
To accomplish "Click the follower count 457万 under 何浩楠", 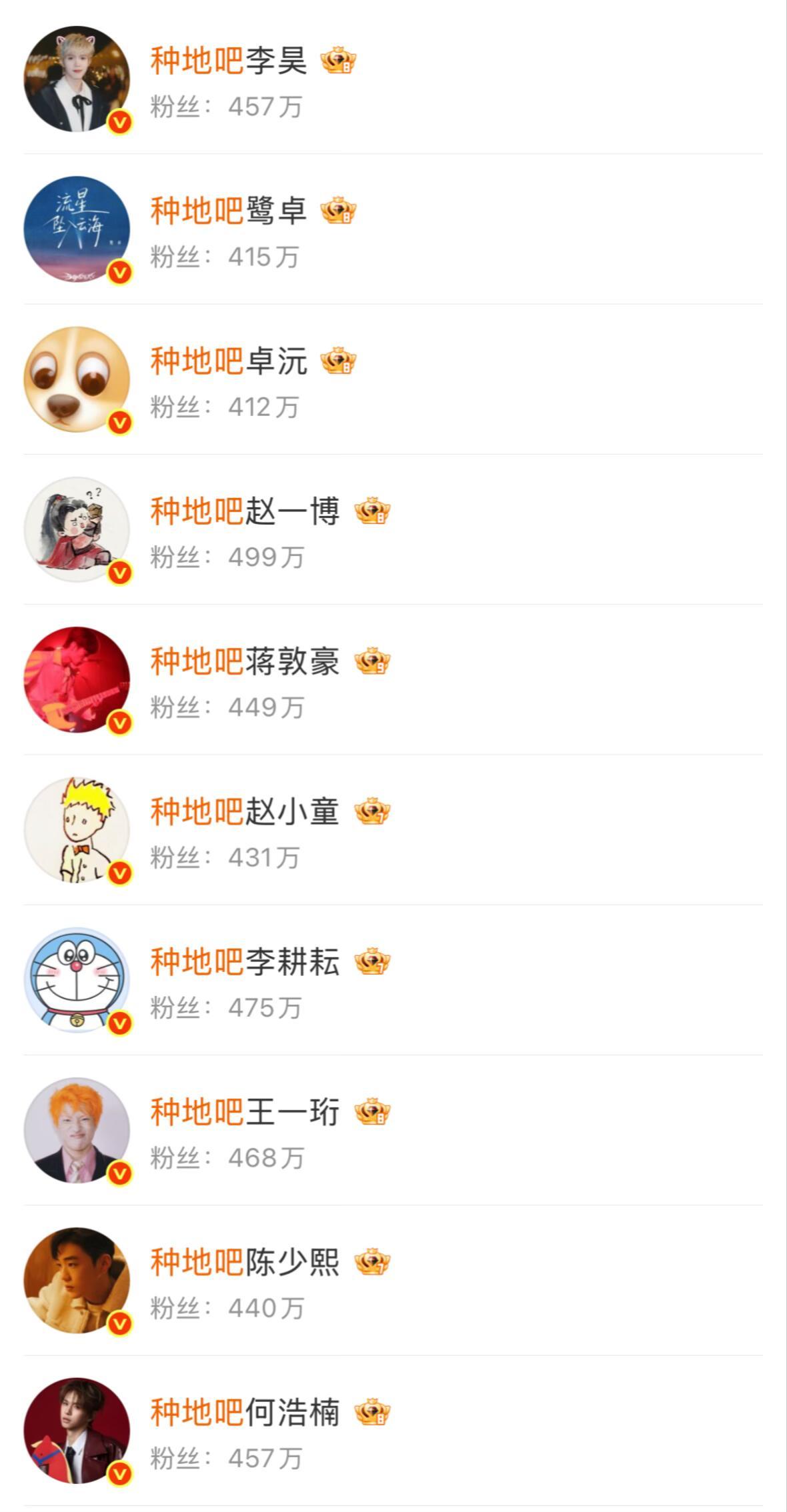I will pyautogui.click(x=266, y=1459).
